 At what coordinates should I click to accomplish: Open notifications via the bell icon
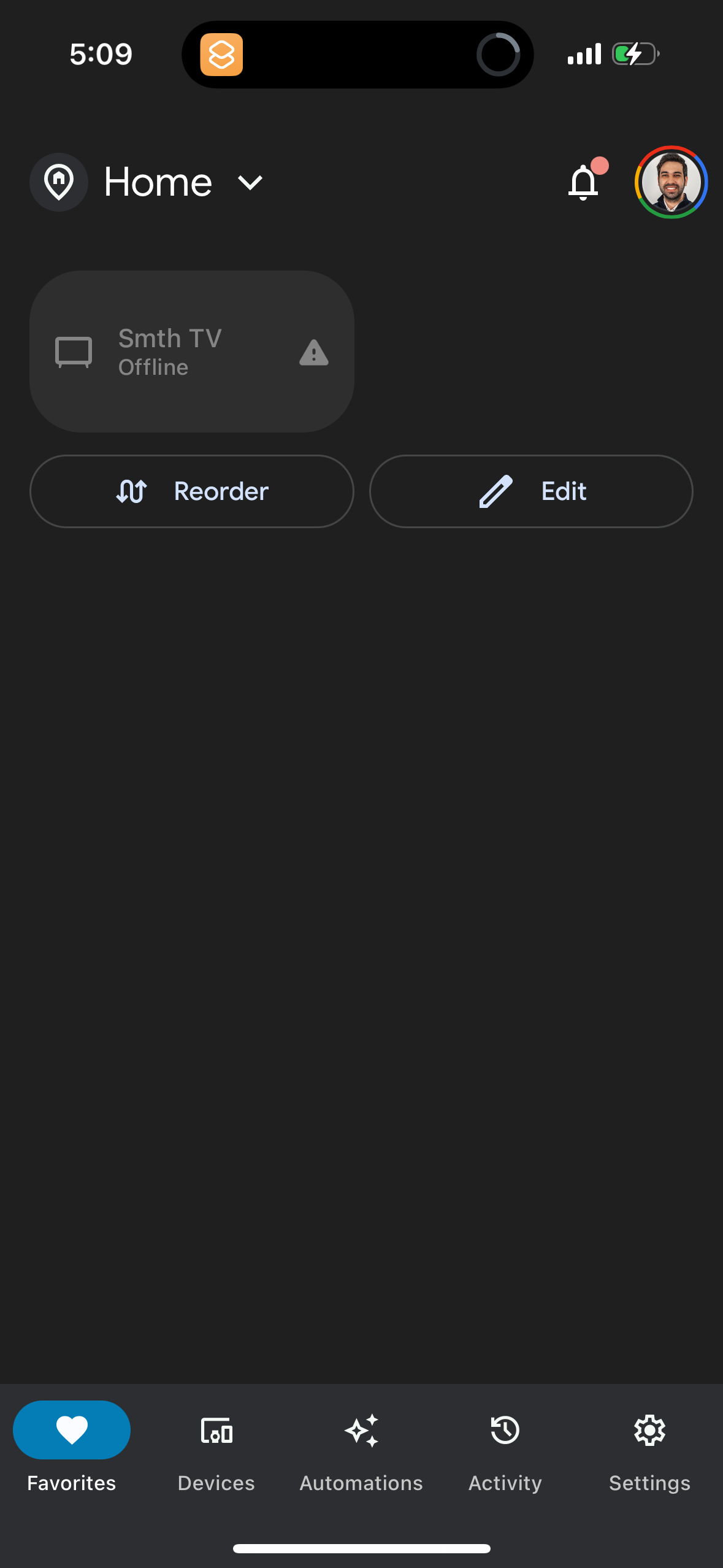click(x=583, y=182)
